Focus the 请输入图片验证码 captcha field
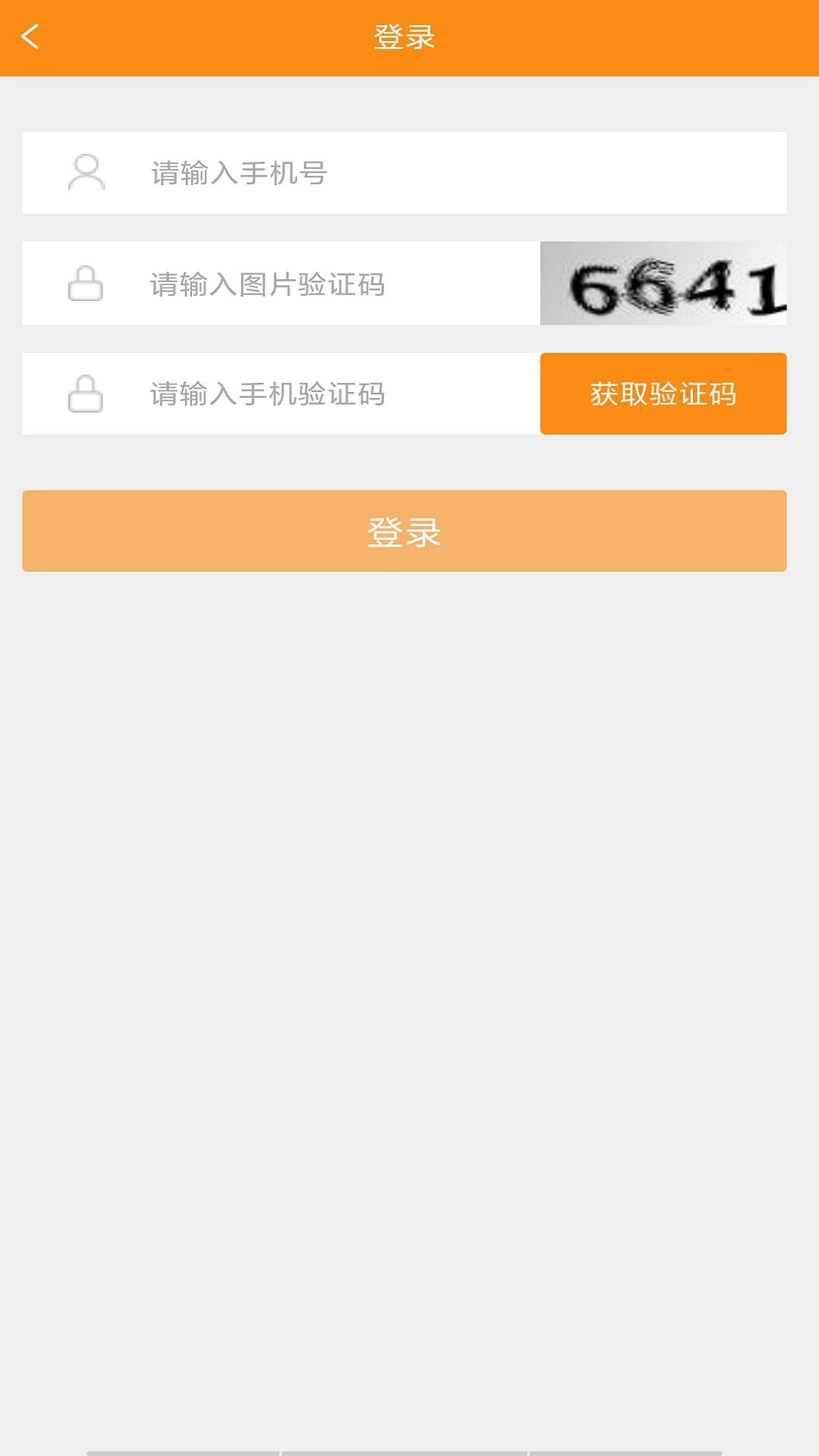819x1456 pixels. click(303, 283)
